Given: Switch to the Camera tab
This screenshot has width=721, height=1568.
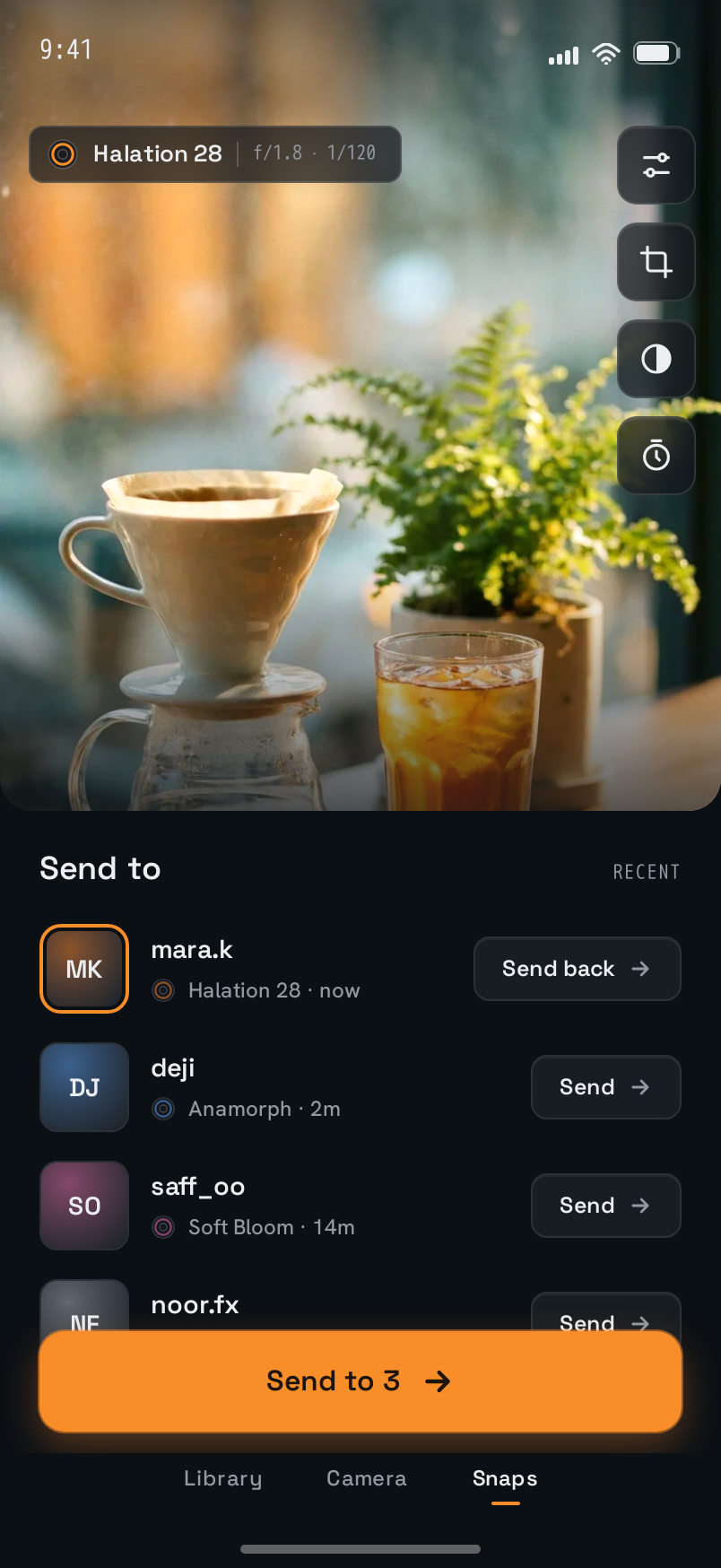Looking at the screenshot, I should point(367,1478).
